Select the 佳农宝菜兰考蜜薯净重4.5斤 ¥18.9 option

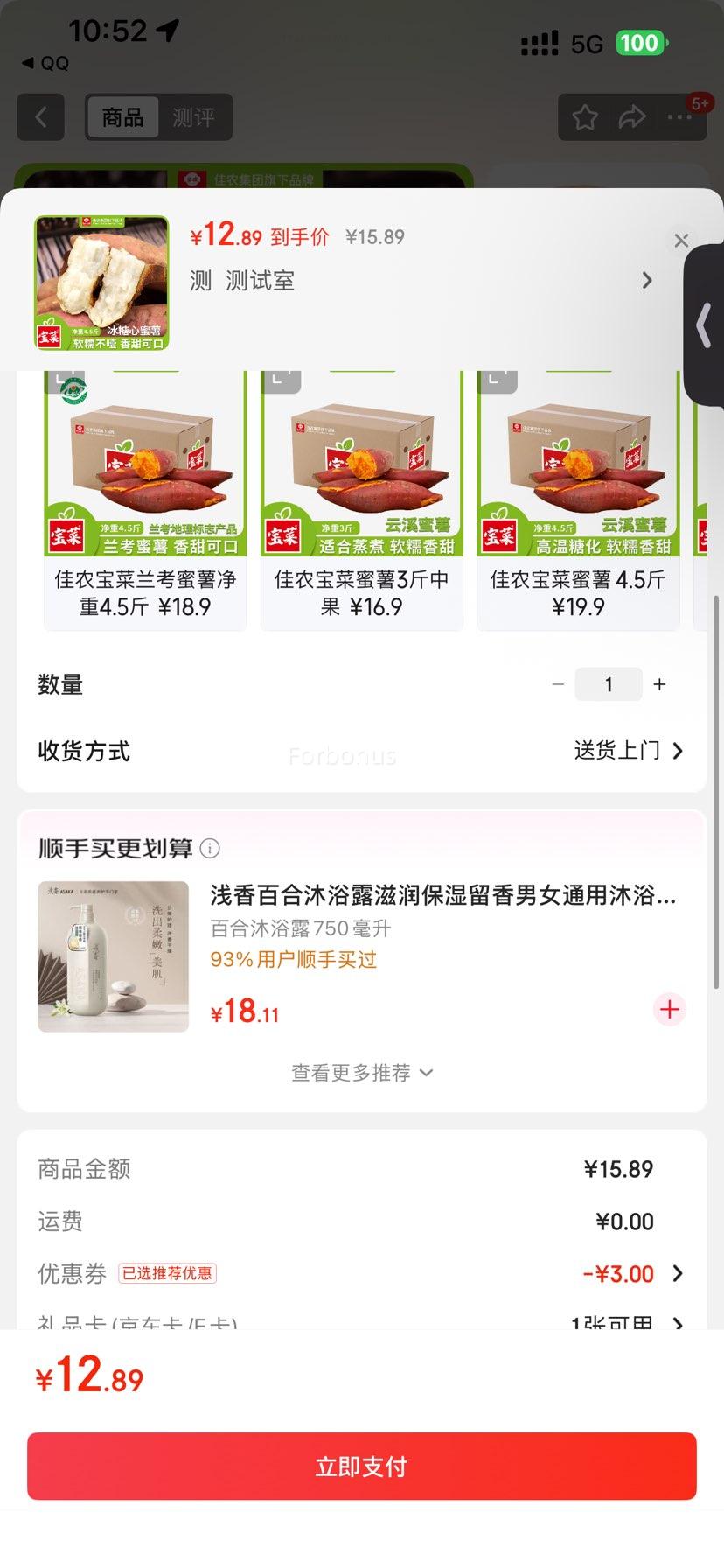[x=145, y=500]
